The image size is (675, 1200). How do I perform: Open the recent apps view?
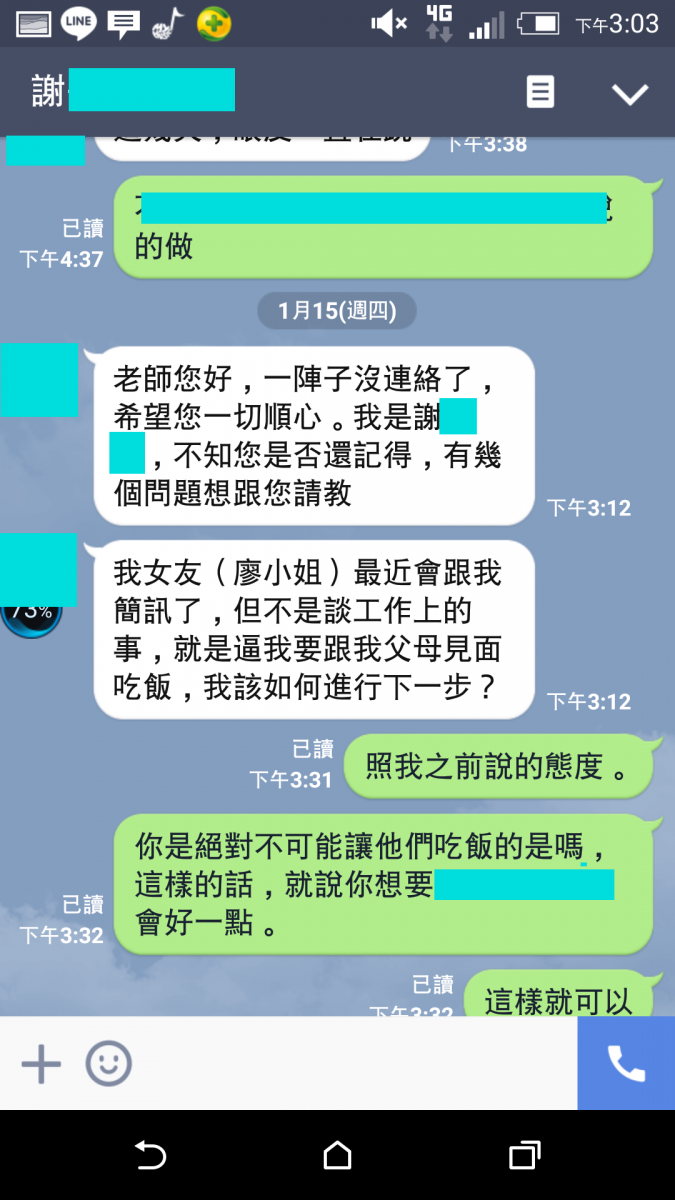[x=524, y=1156]
